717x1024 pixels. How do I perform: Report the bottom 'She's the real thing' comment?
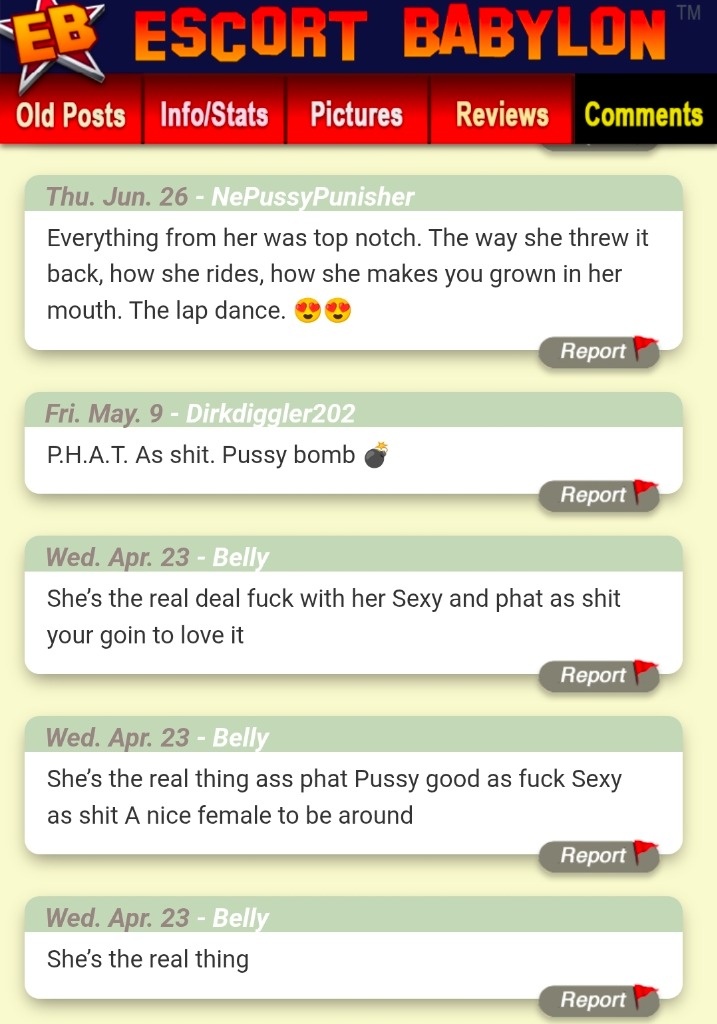pos(599,1000)
